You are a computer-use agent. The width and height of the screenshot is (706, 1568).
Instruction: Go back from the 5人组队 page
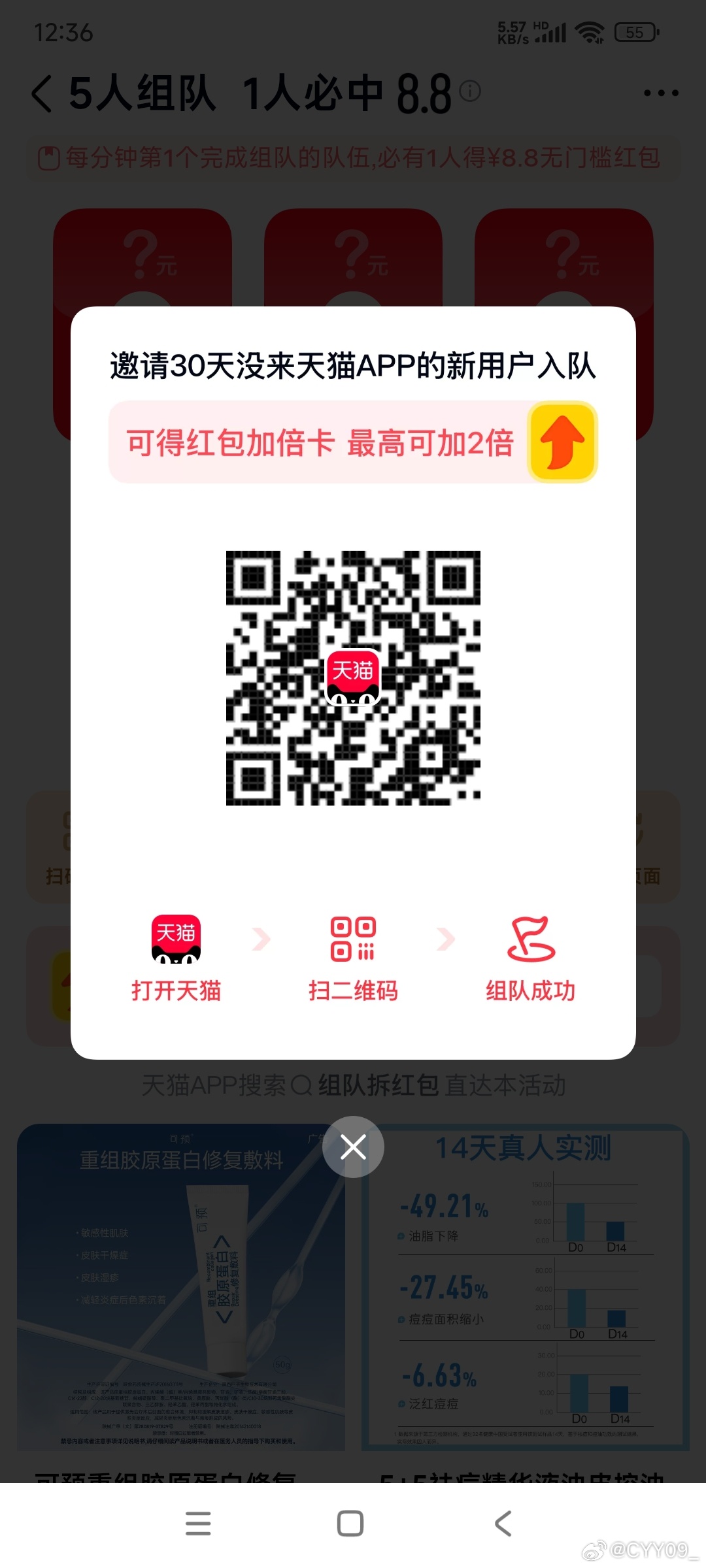tap(42, 93)
